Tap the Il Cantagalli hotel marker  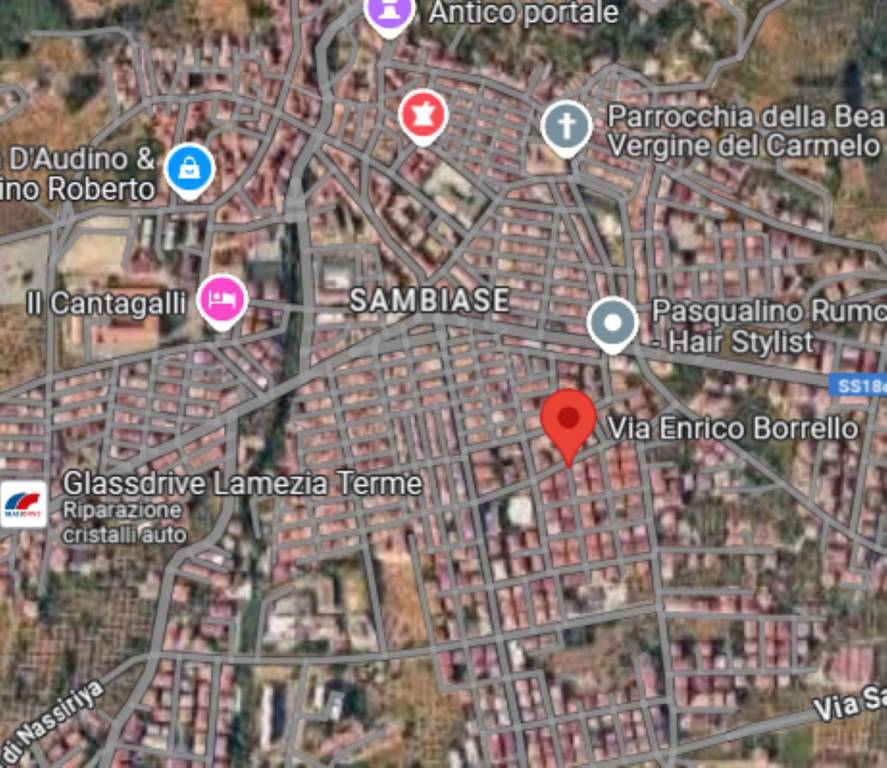coord(222,299)
